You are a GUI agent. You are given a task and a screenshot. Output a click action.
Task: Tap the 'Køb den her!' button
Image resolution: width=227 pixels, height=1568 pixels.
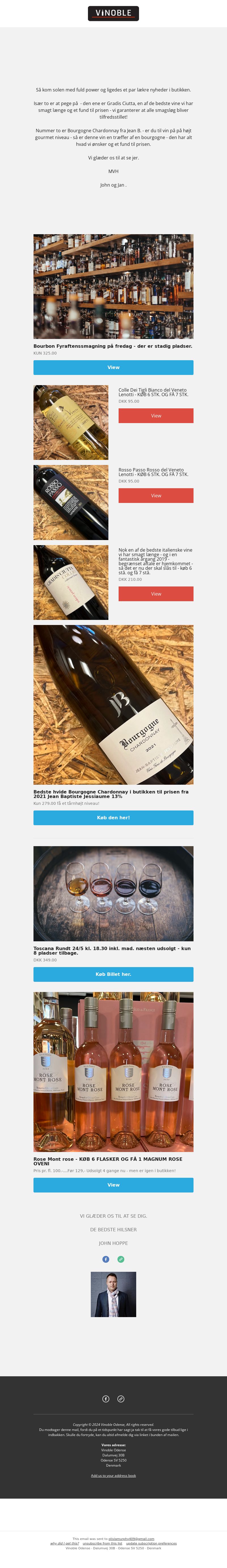(x=113, y=818)
